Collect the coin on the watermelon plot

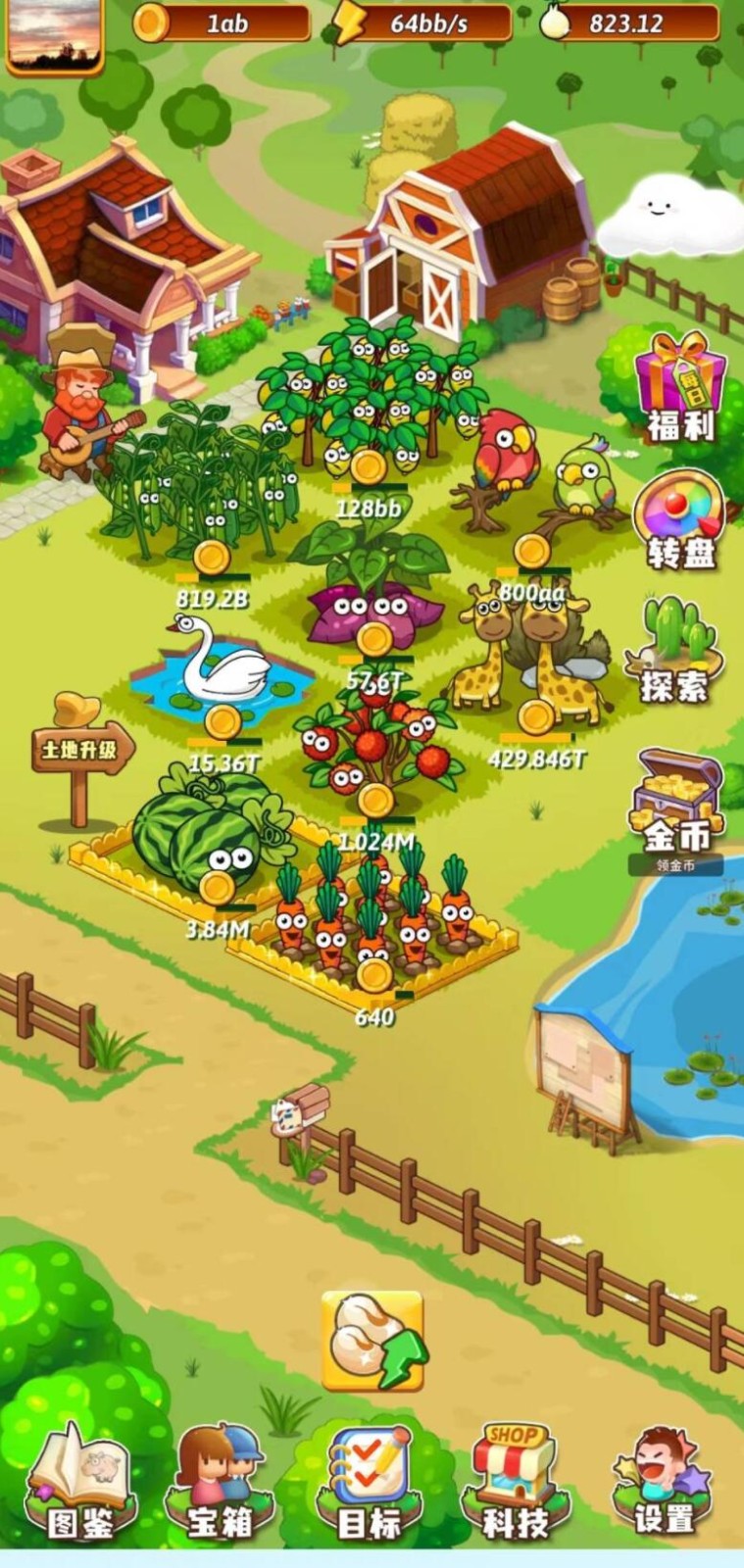click(x=217, y=887)
